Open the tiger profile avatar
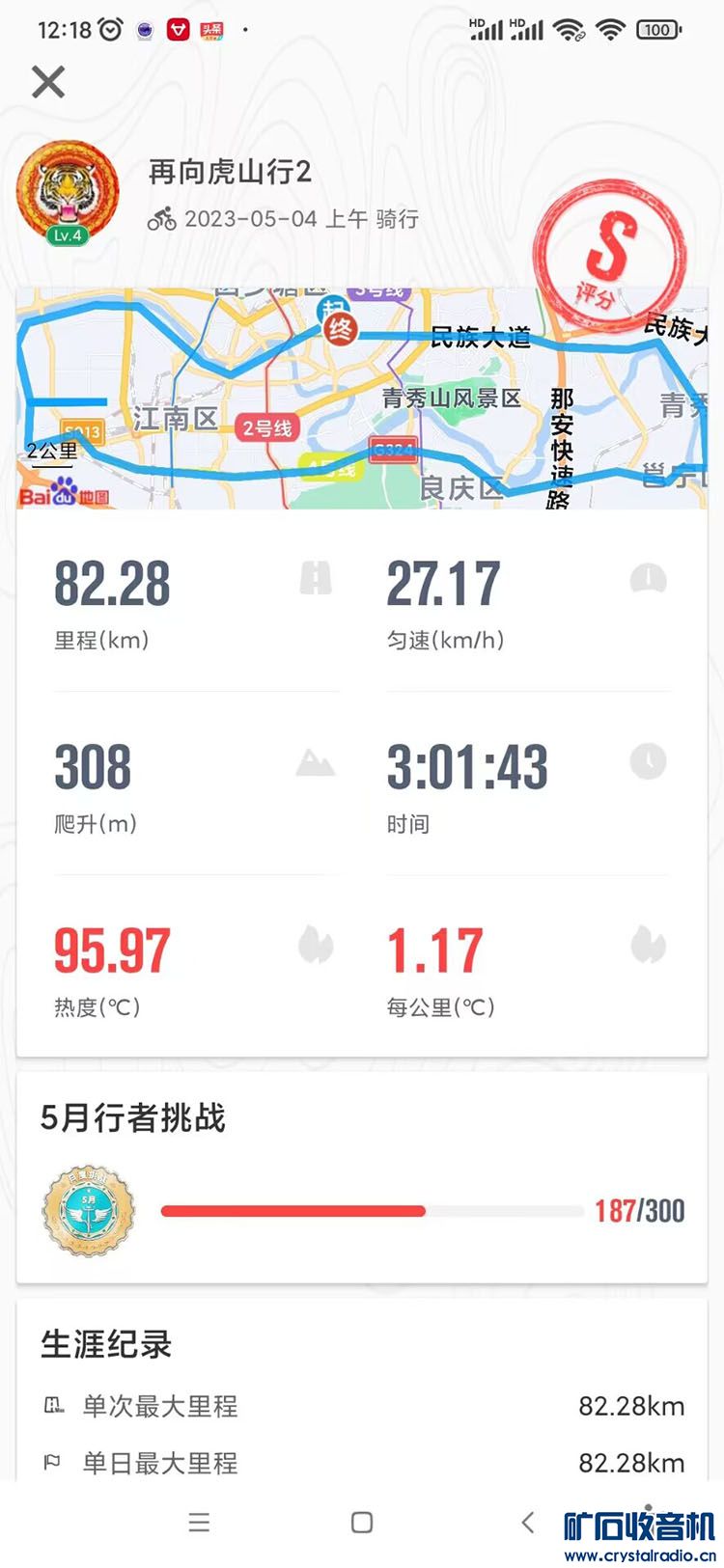 [x=68, y=191]
